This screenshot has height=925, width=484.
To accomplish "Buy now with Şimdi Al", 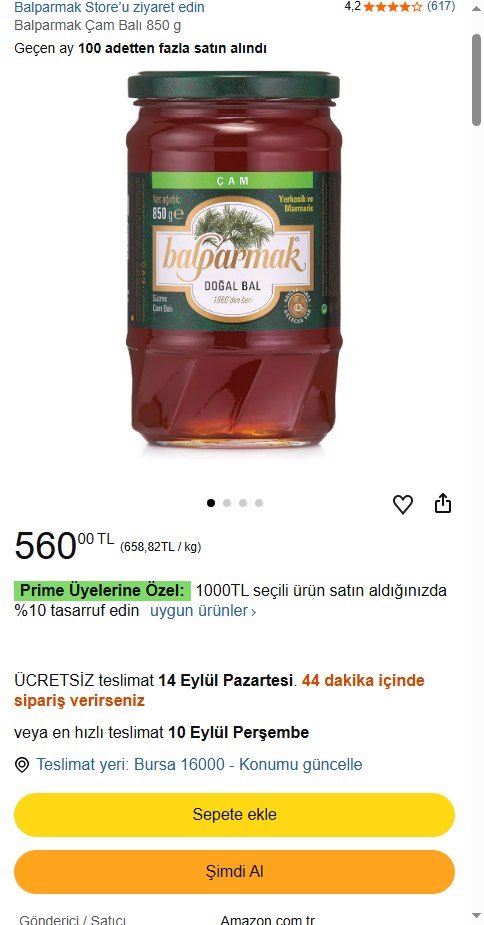I will click(x=234, y=872).
